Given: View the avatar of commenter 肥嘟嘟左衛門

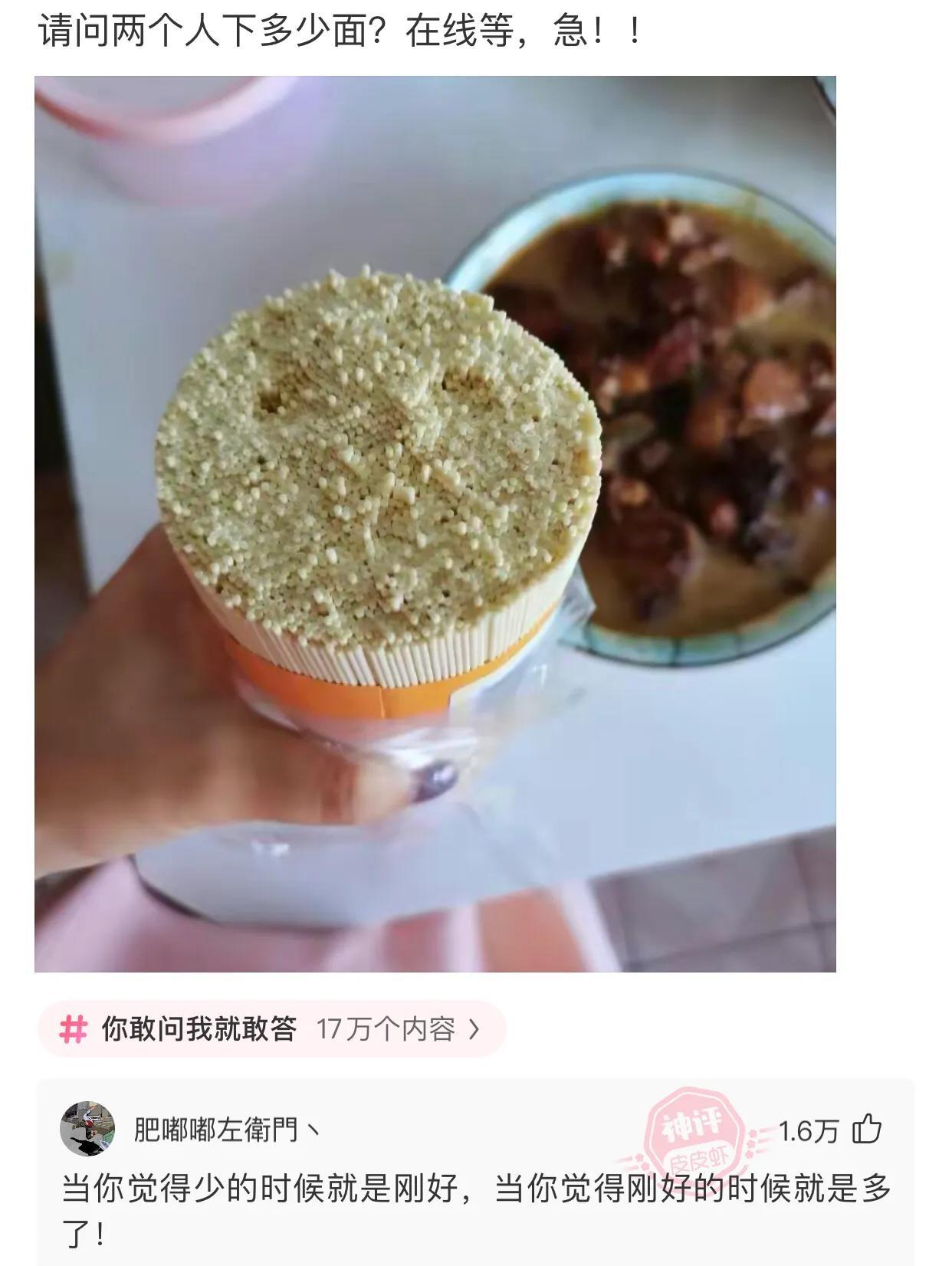Looking at the screenshot, I should tap(87, 1129).
